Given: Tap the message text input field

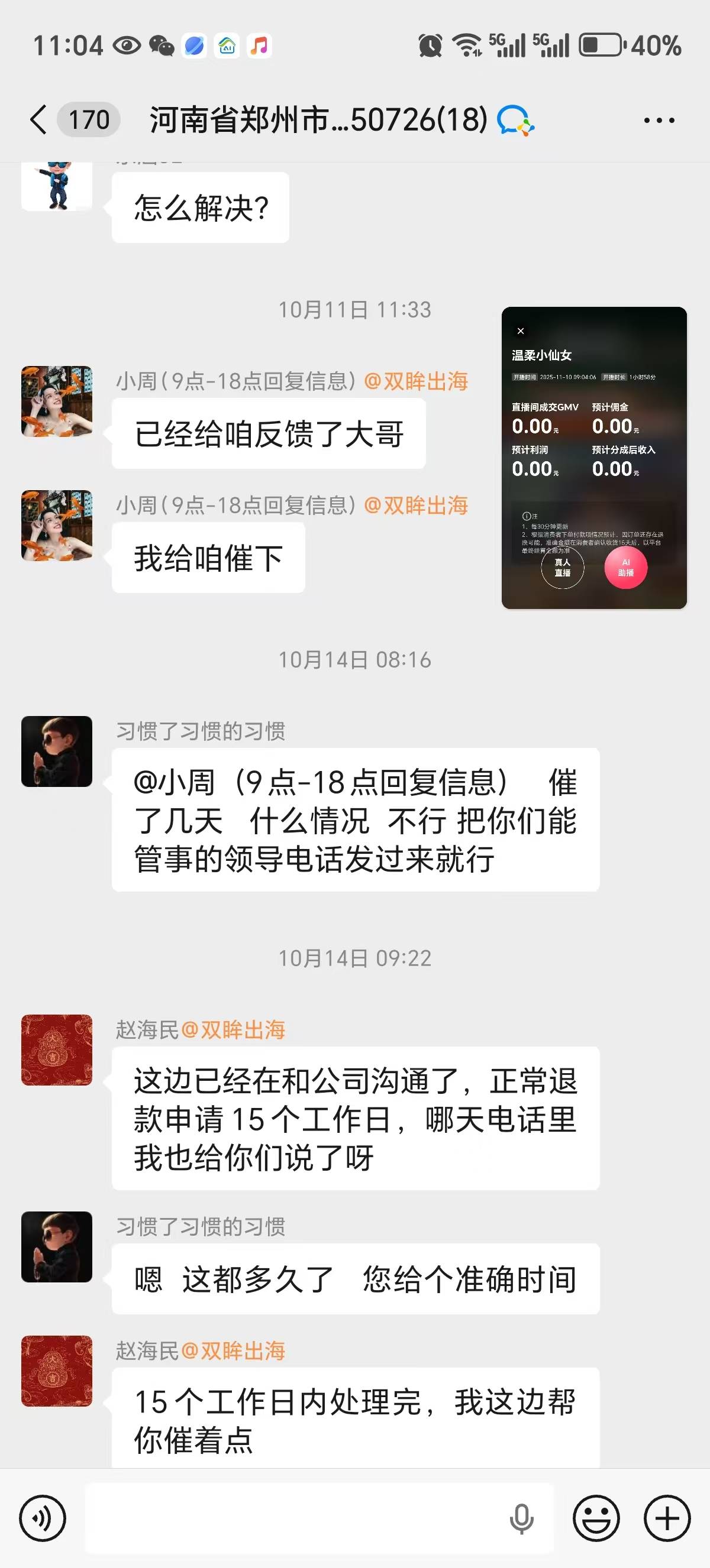Looking at the screenshot, I should click(292, 1518).
